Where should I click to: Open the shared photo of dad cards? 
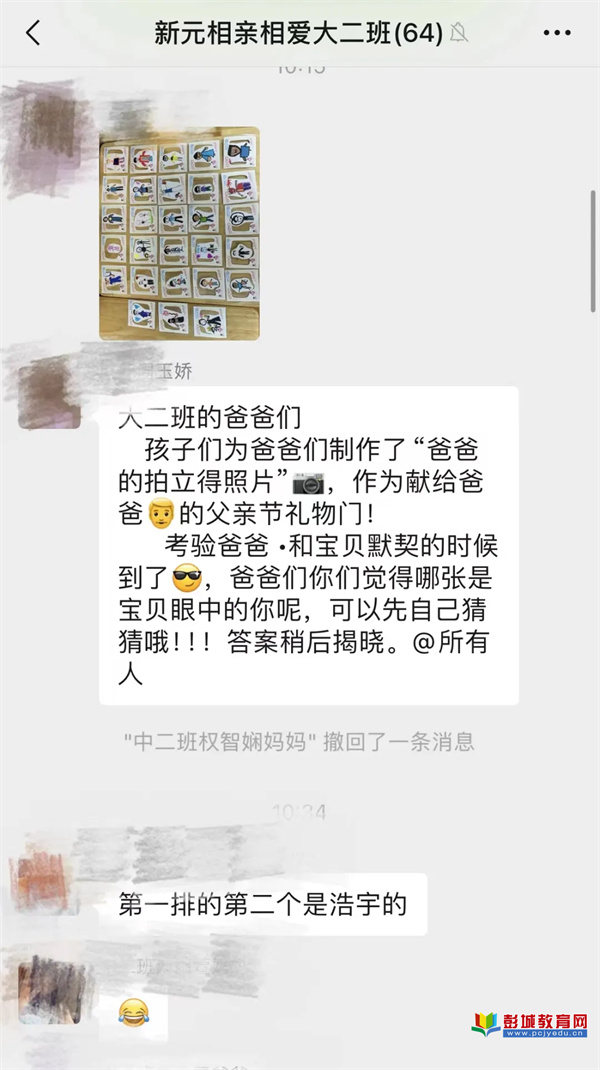tap(179, 234)
